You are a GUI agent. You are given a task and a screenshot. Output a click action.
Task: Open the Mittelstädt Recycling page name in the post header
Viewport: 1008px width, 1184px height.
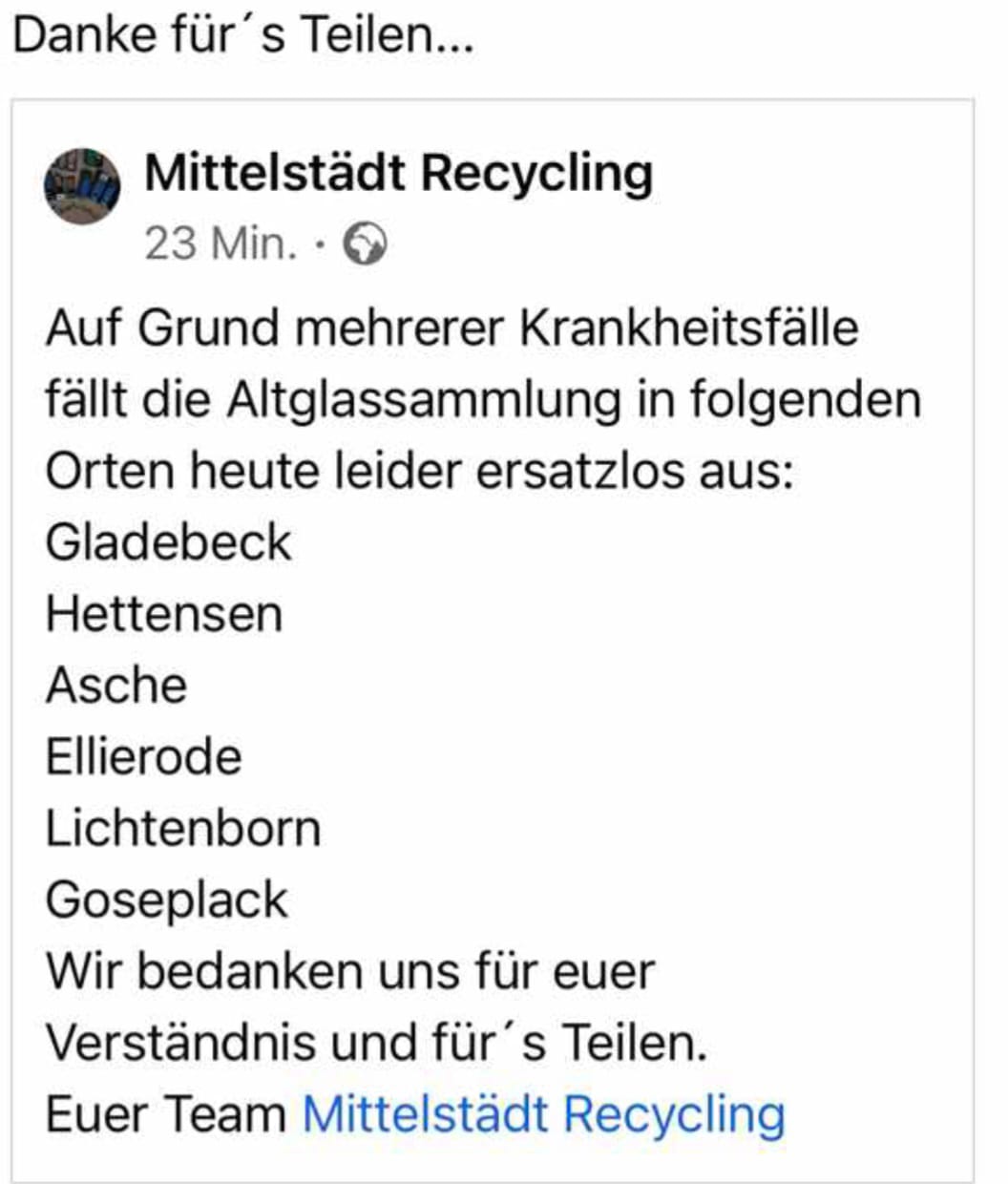398,174
